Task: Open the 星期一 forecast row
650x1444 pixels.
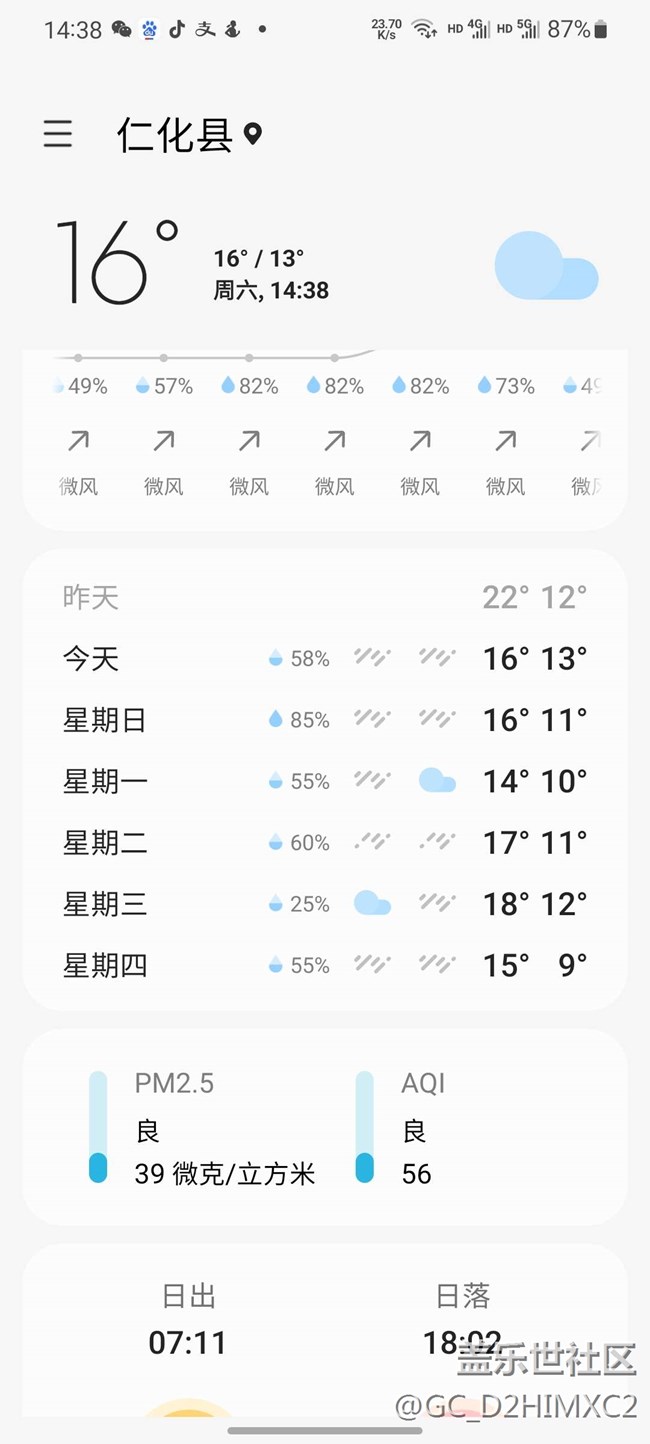Action: pyautogui.click(x=325, y=781)
